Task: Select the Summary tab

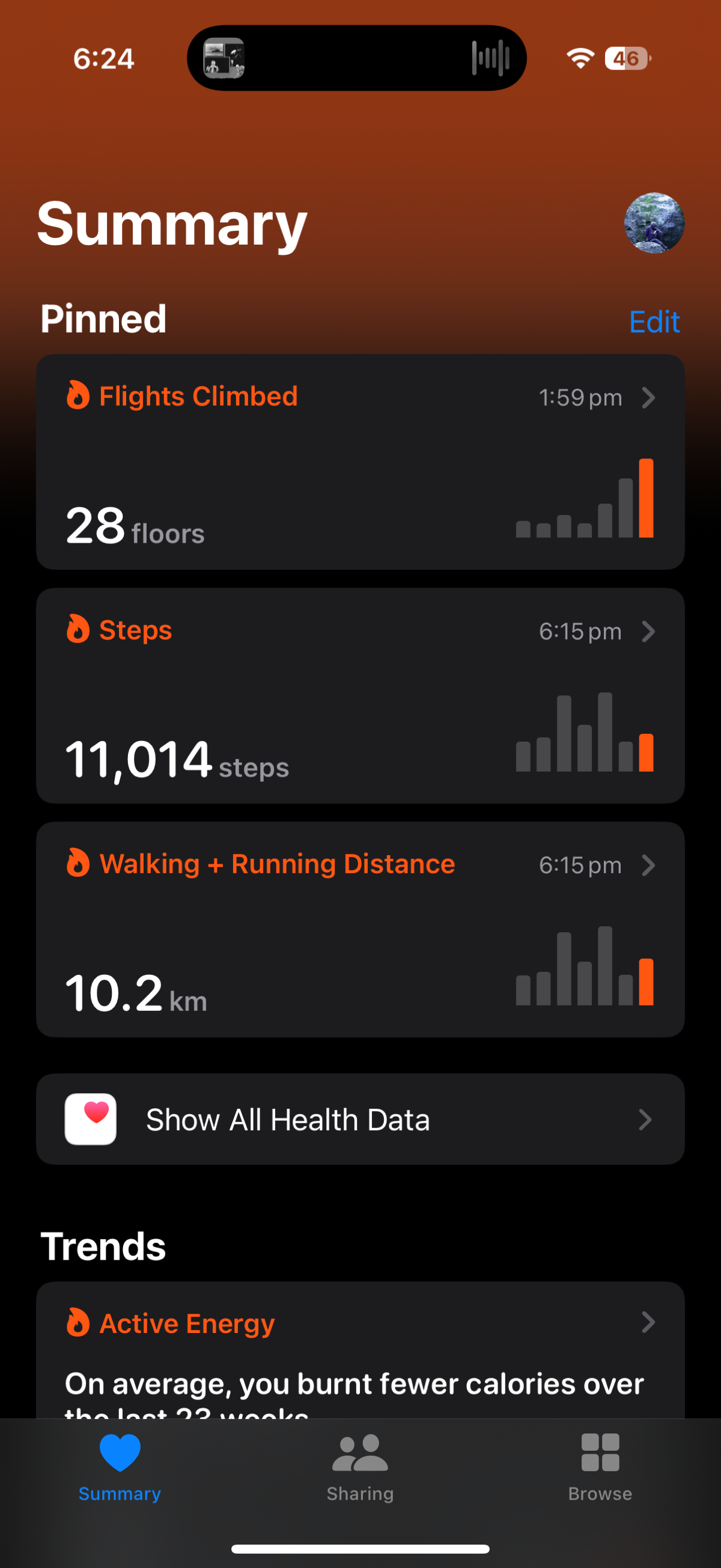Action: [120, 1468]
